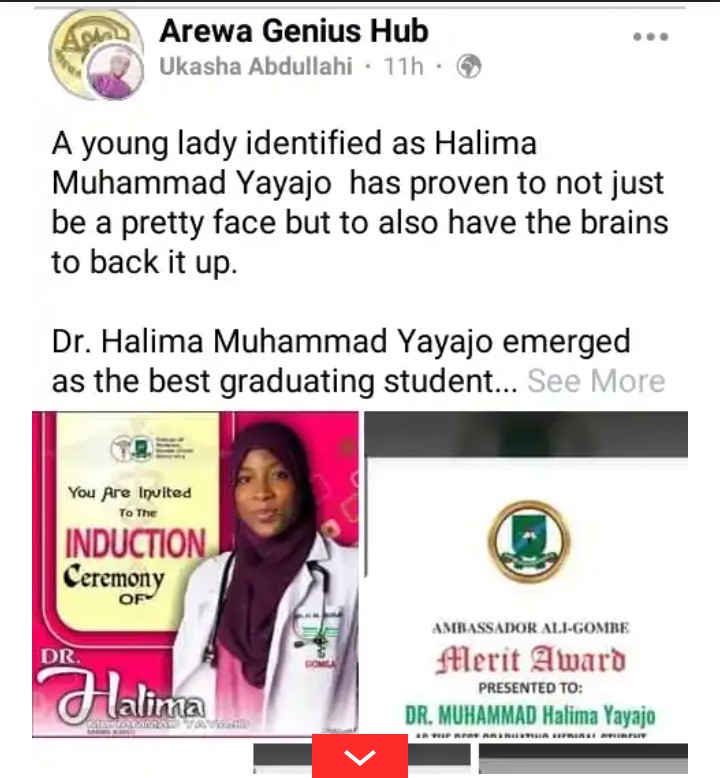The image size is (720, 778).
Task: Tap the red down-arrow button
Action: pyautogui.click(x=360, y=757)
